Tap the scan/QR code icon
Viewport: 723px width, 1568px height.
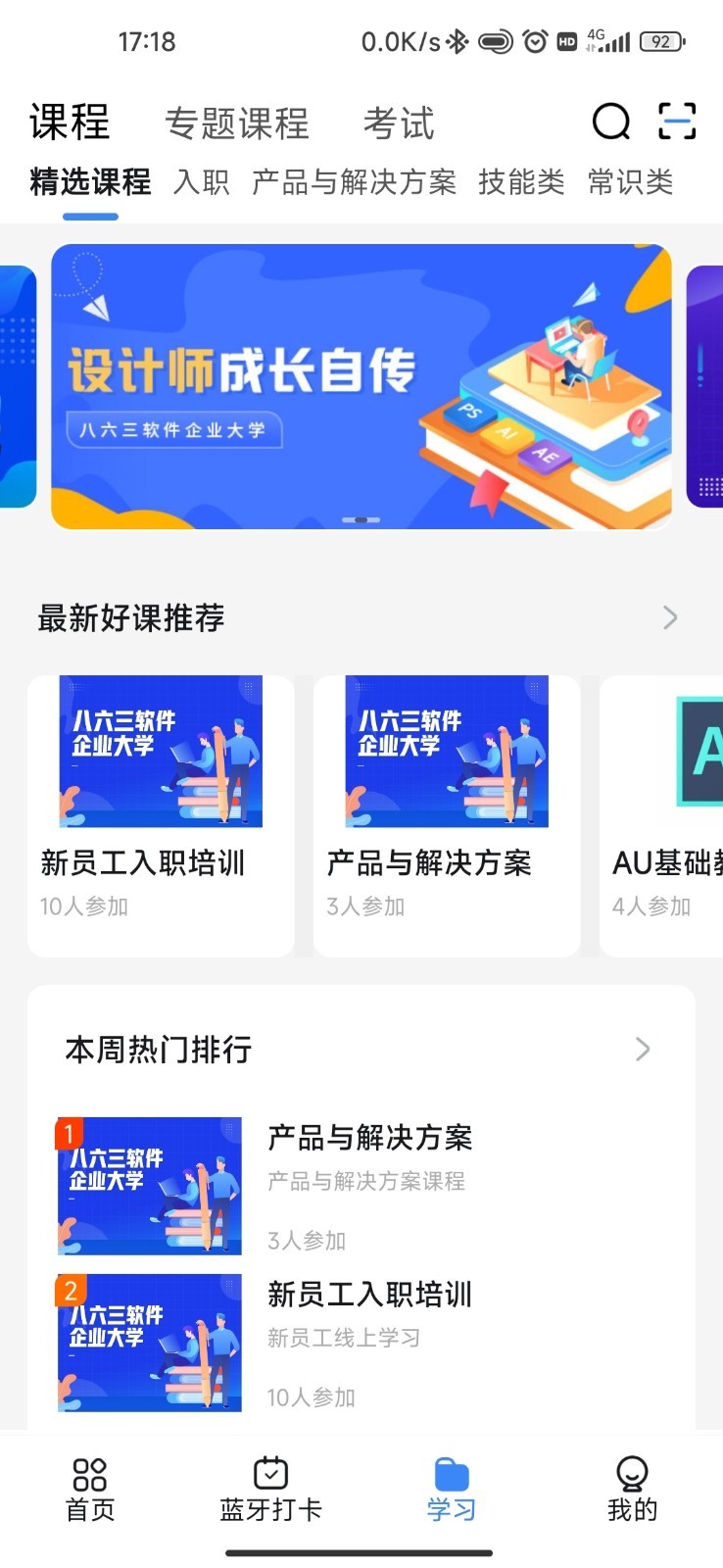click(x=677, y=122)
